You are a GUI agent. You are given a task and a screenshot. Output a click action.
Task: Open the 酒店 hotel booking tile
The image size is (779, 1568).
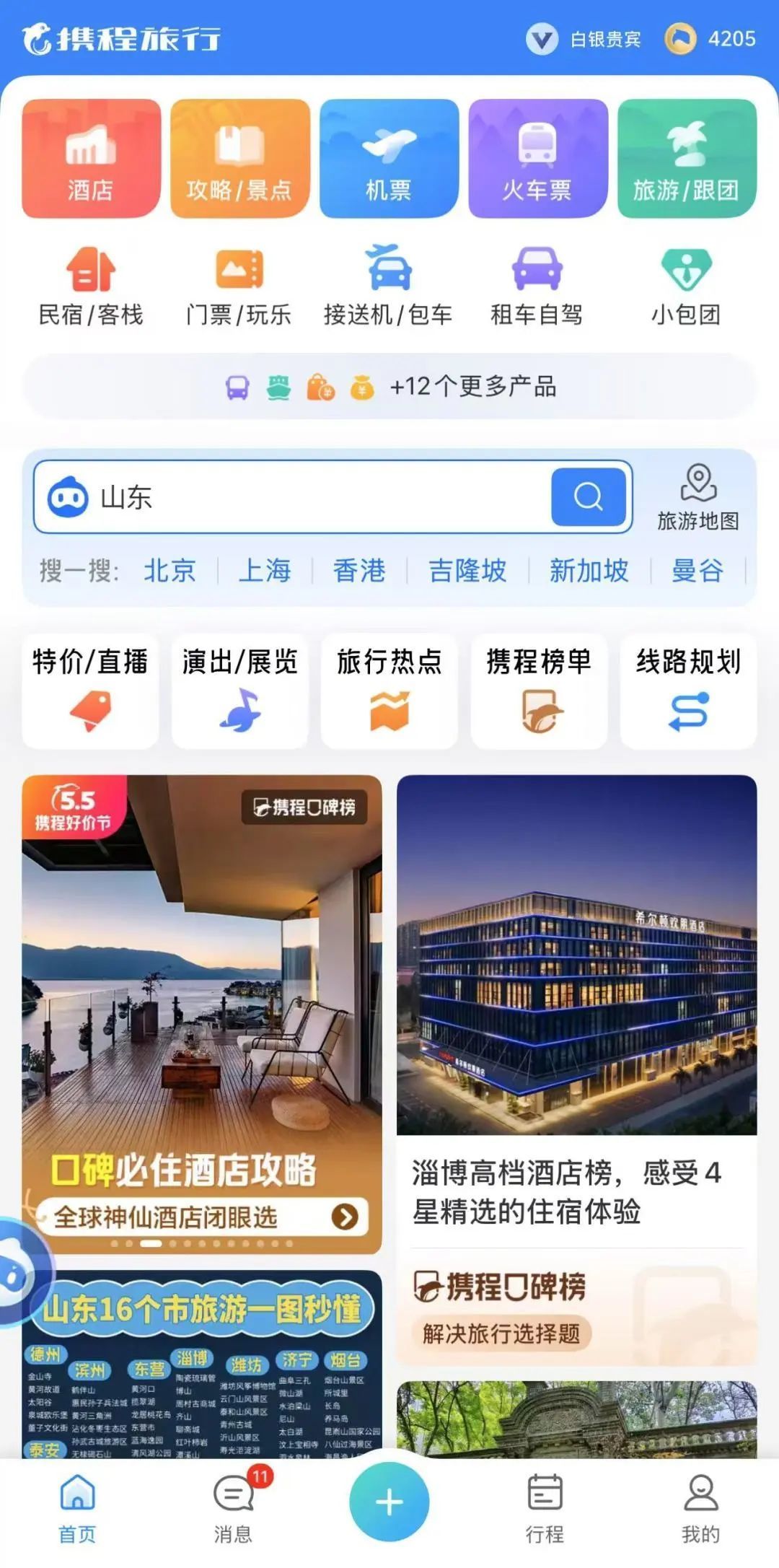[x=91, y=159]
